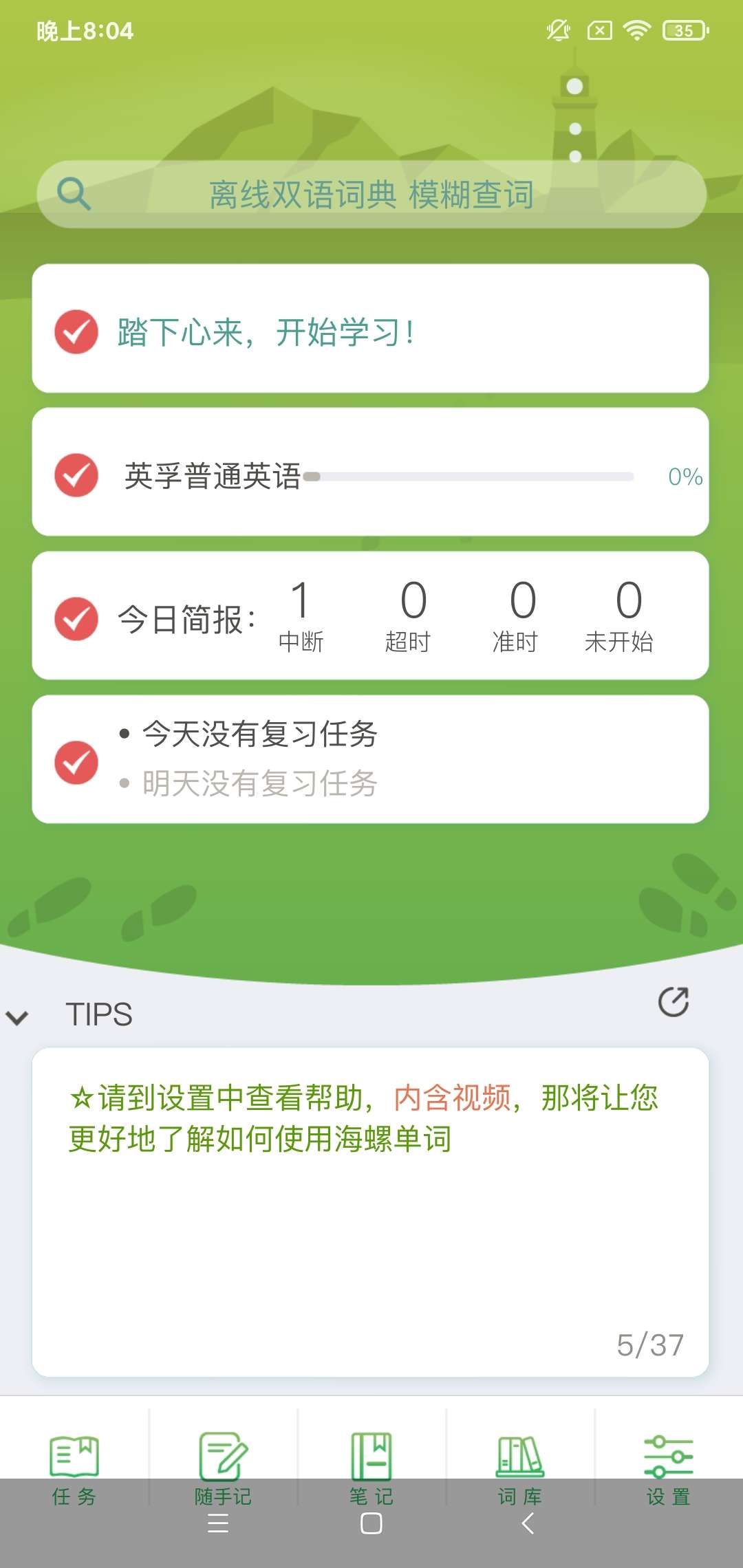This screenshot has width=743, height=1568.
Task: Tap the share icon beside TIPS
Action: tap(674, 1002)
